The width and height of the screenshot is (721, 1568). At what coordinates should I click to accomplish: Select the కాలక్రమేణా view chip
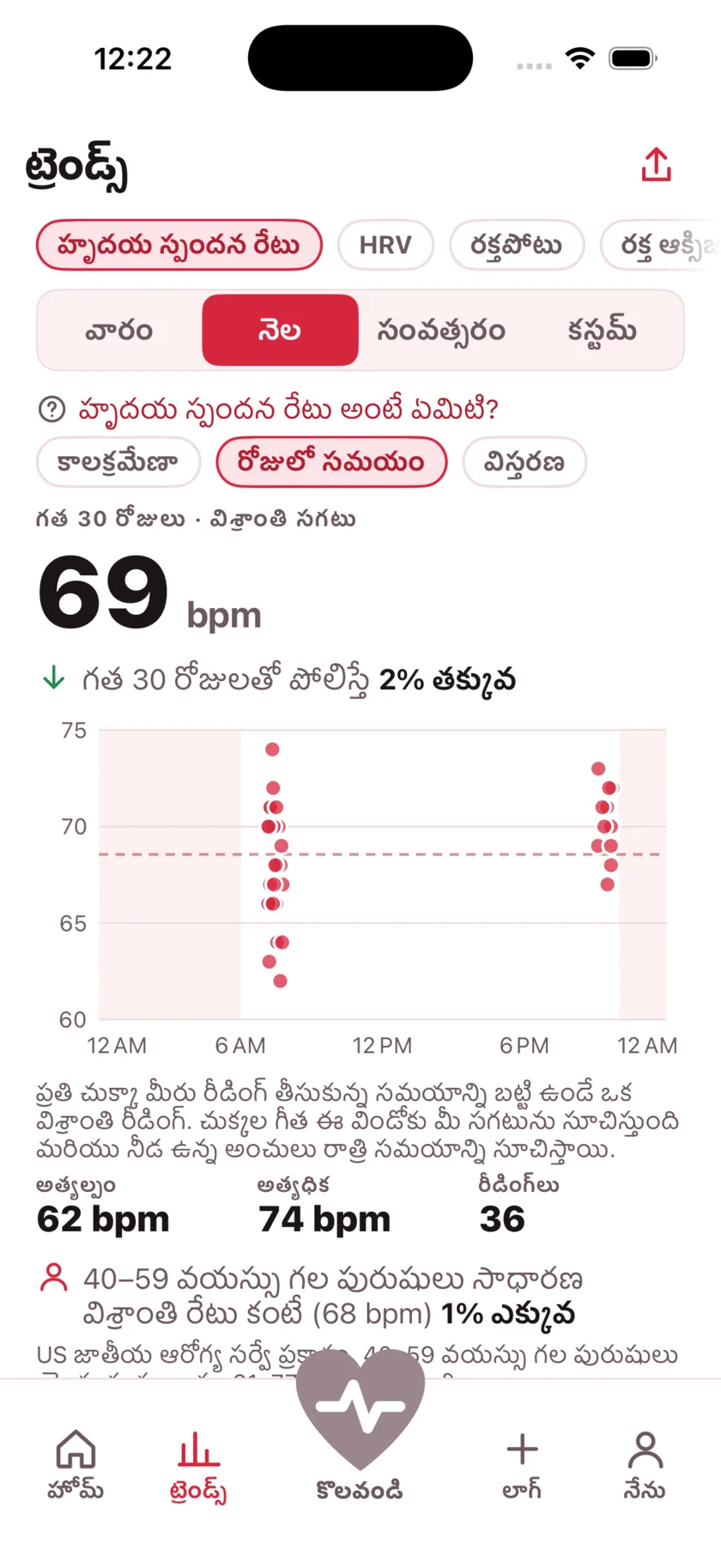click(x=118, y=462)
